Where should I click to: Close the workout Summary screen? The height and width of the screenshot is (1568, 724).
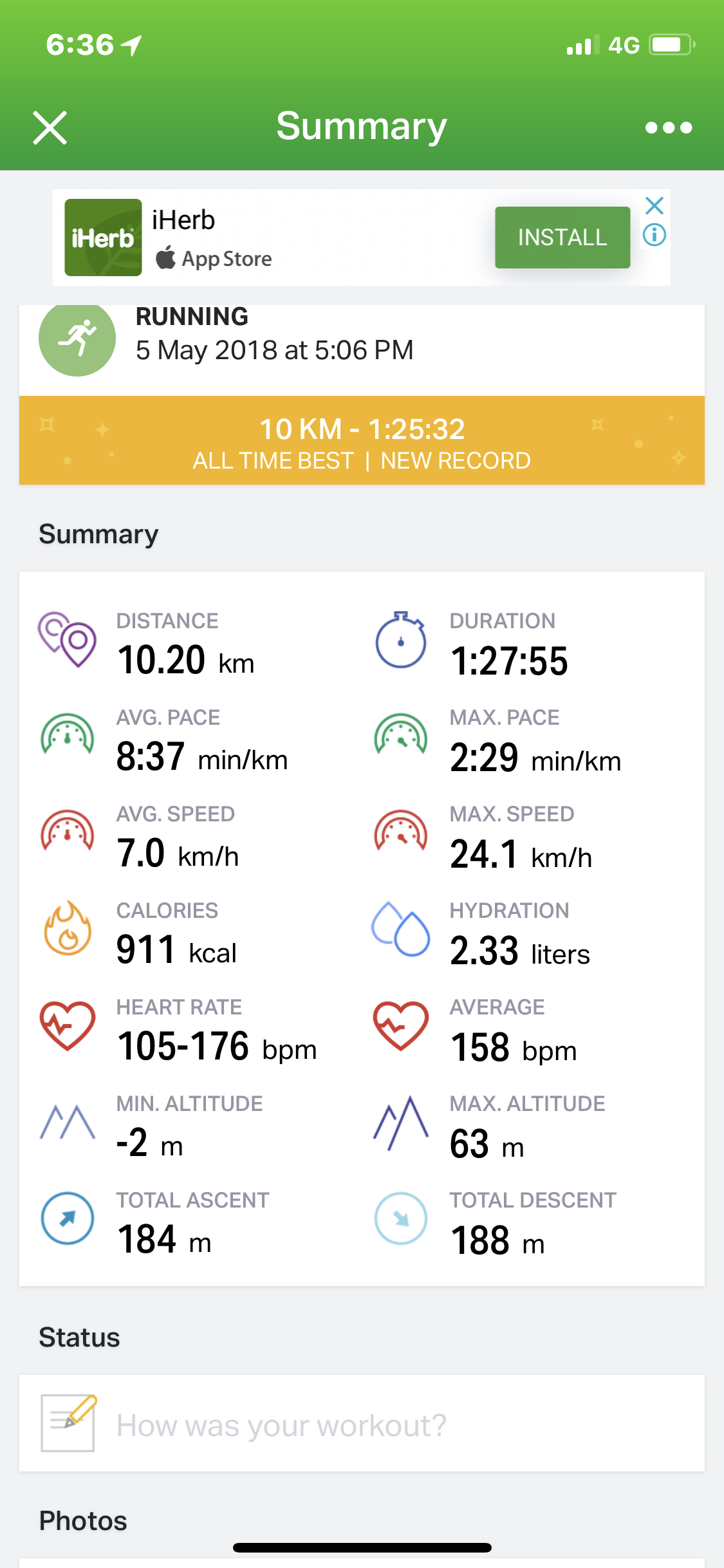pos(50,127)
